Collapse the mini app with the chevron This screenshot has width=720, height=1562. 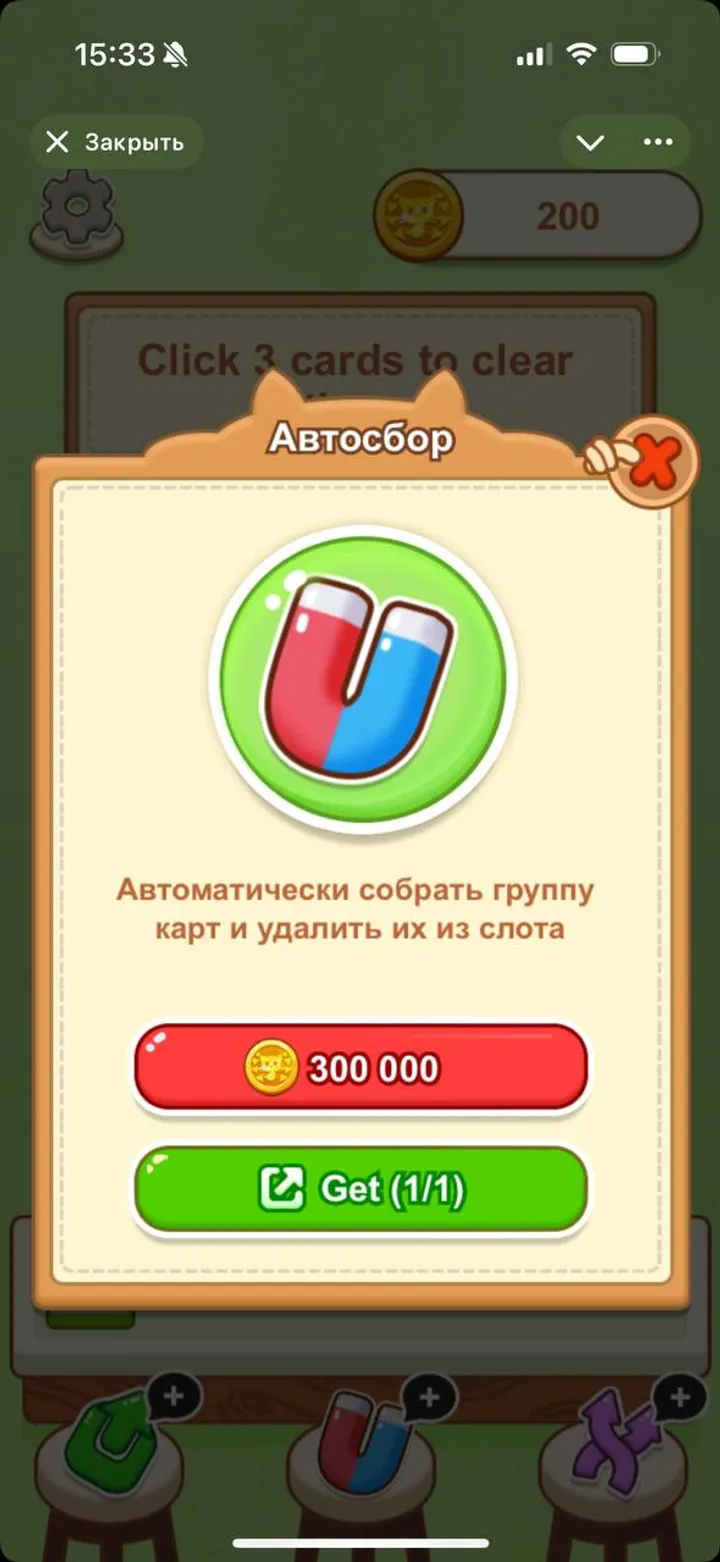(590, 142)
